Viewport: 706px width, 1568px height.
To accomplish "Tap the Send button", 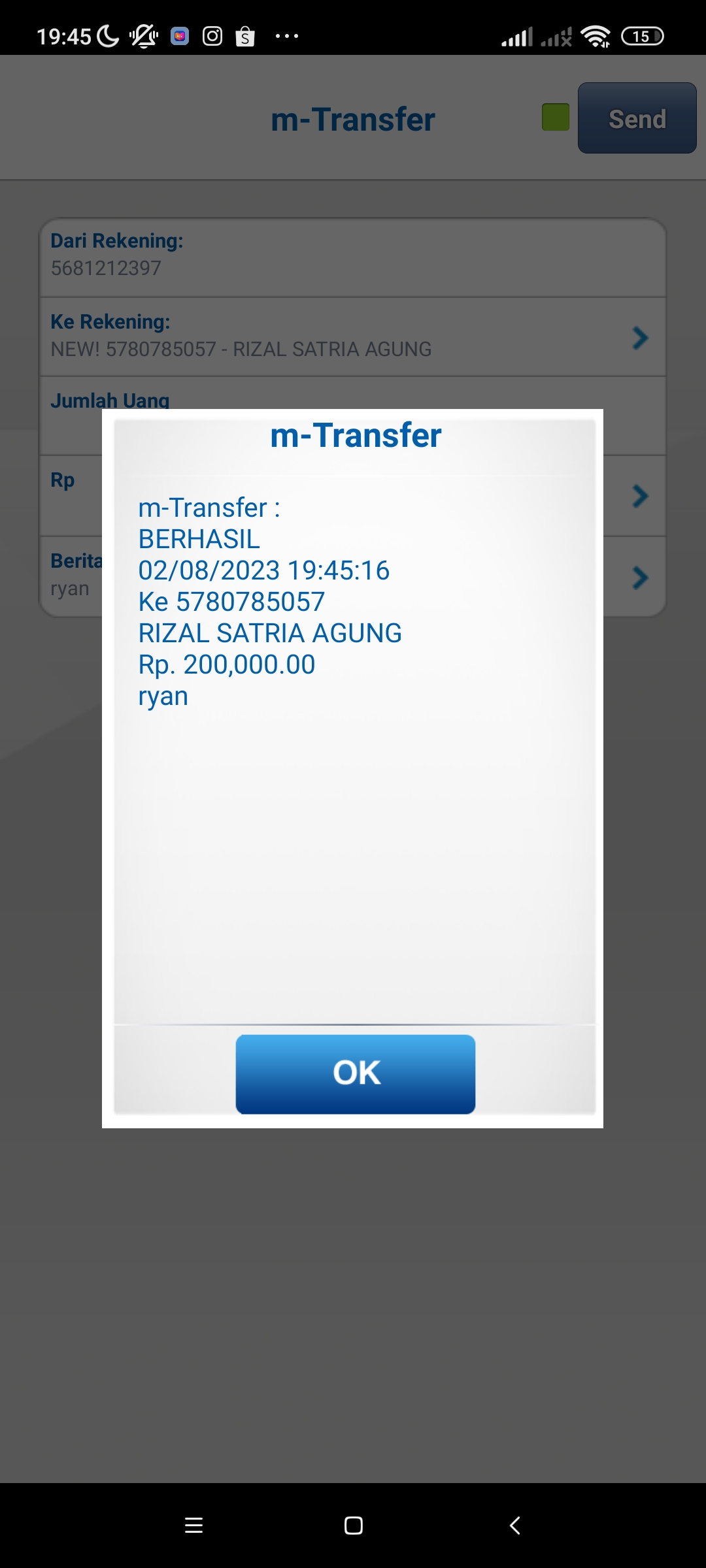I will coord(637,118).
